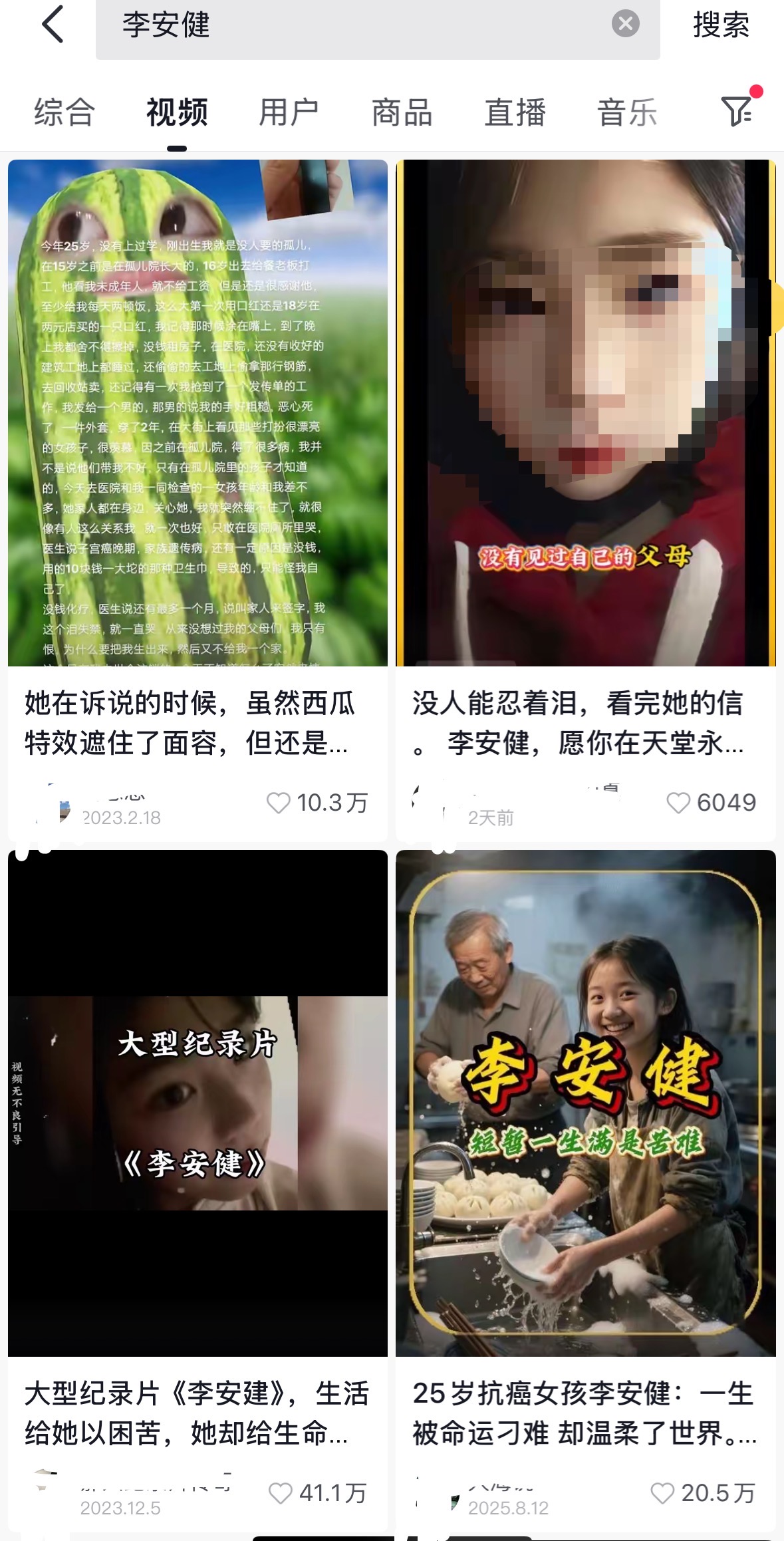784x1541 pixels.
Task: Switch to the 用户 tab
Action: click(x=289, y=112)
